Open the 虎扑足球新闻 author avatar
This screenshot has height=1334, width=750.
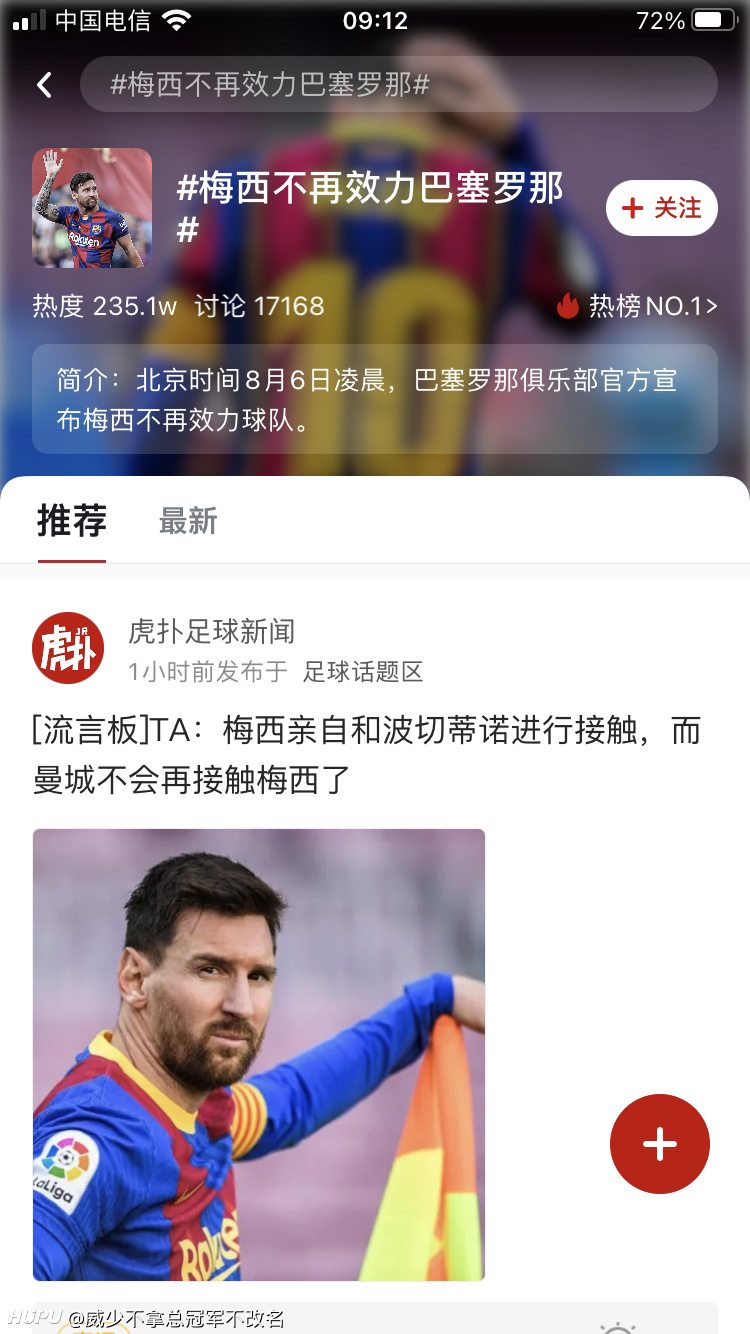click(68, 649)
